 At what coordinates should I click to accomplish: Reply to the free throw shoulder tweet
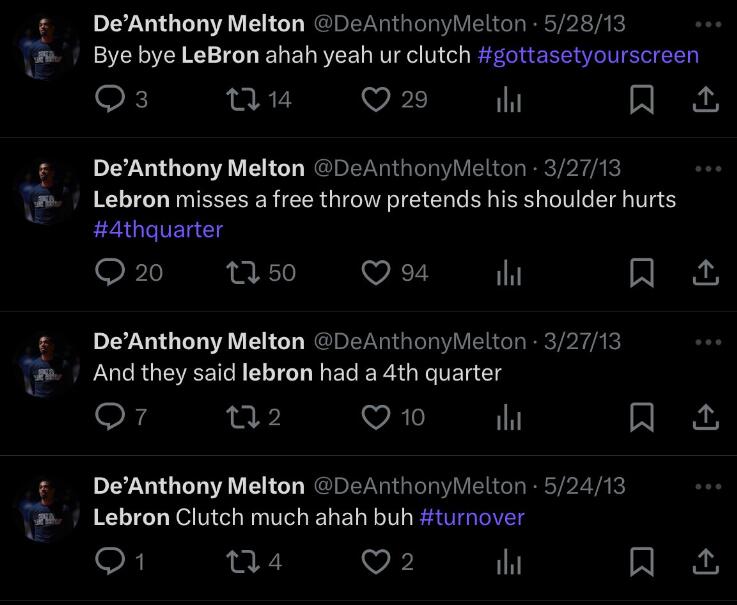tap(109, 272)
